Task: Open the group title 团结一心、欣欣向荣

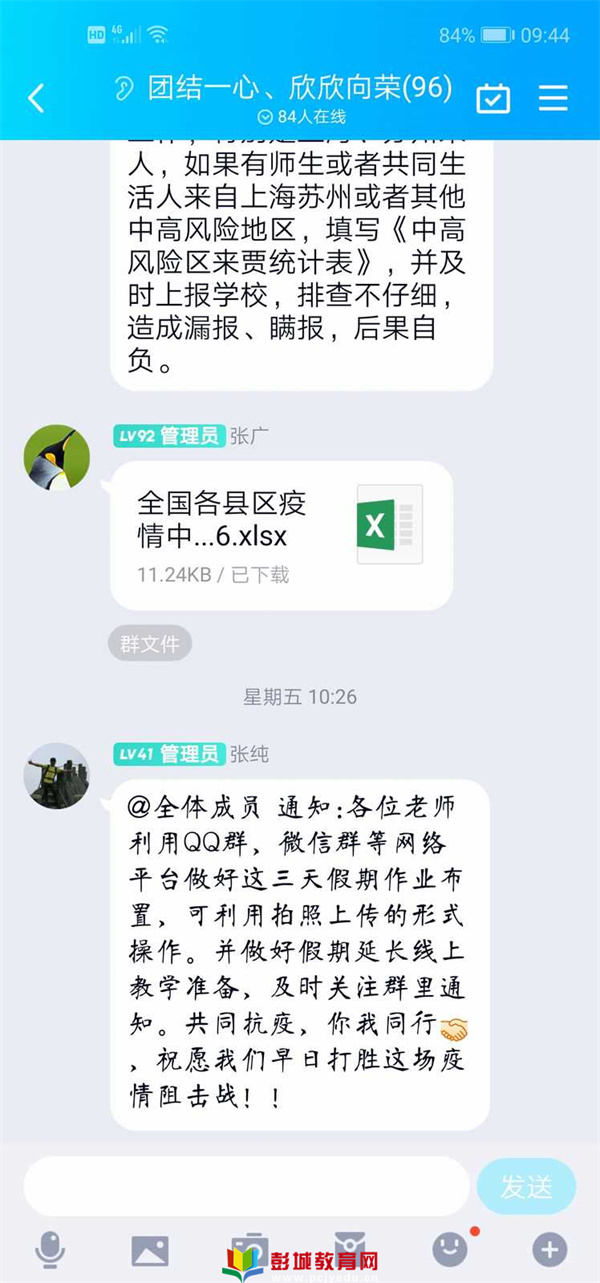Action: (300, 88)
